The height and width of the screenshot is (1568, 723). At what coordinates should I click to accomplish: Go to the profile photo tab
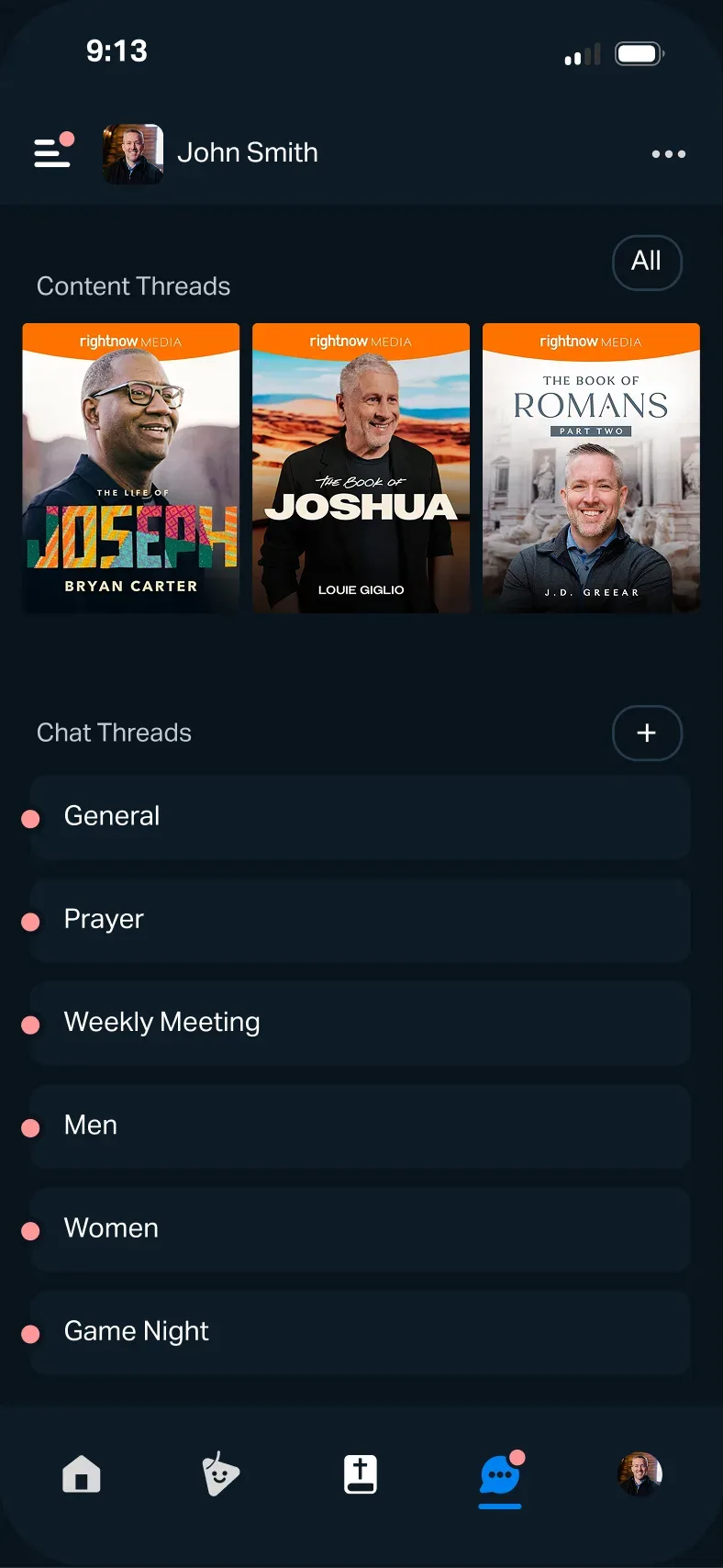(x=640, y=1474)
